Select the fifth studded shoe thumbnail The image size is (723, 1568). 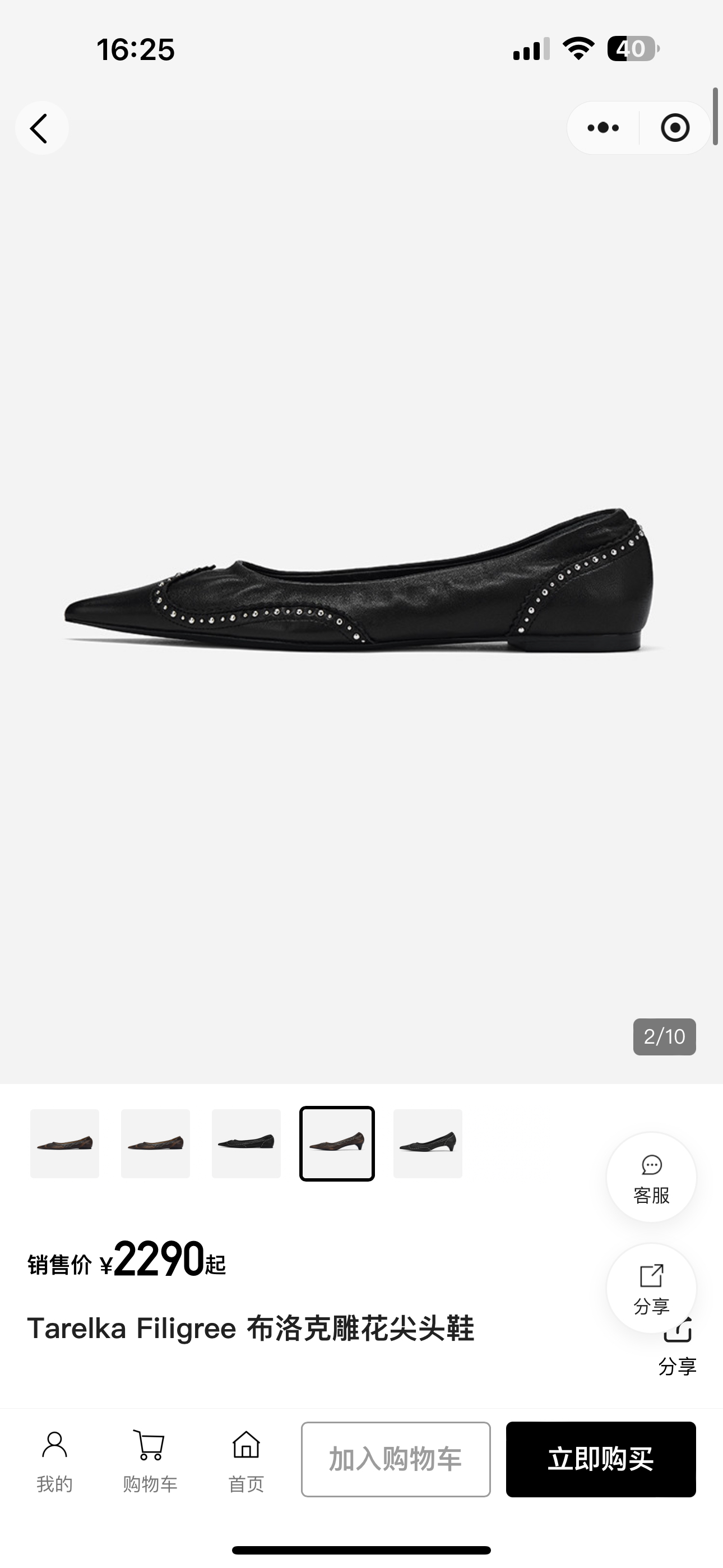[x=428, y=1142]
